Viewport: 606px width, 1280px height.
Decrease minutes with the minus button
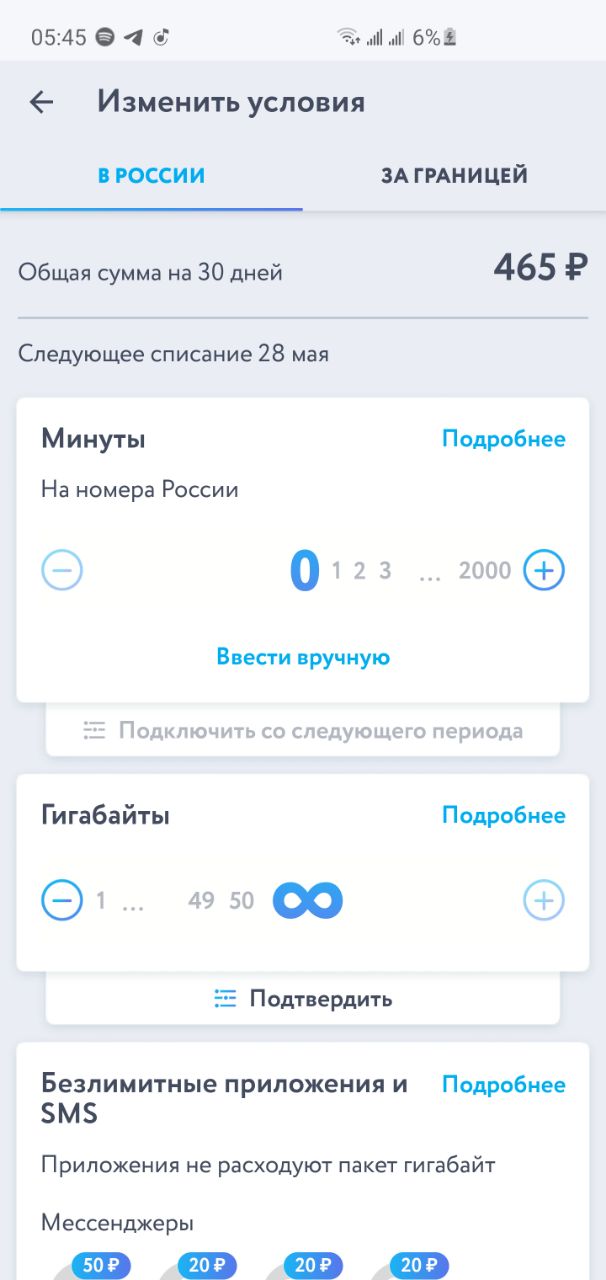[x=62, y=570]
